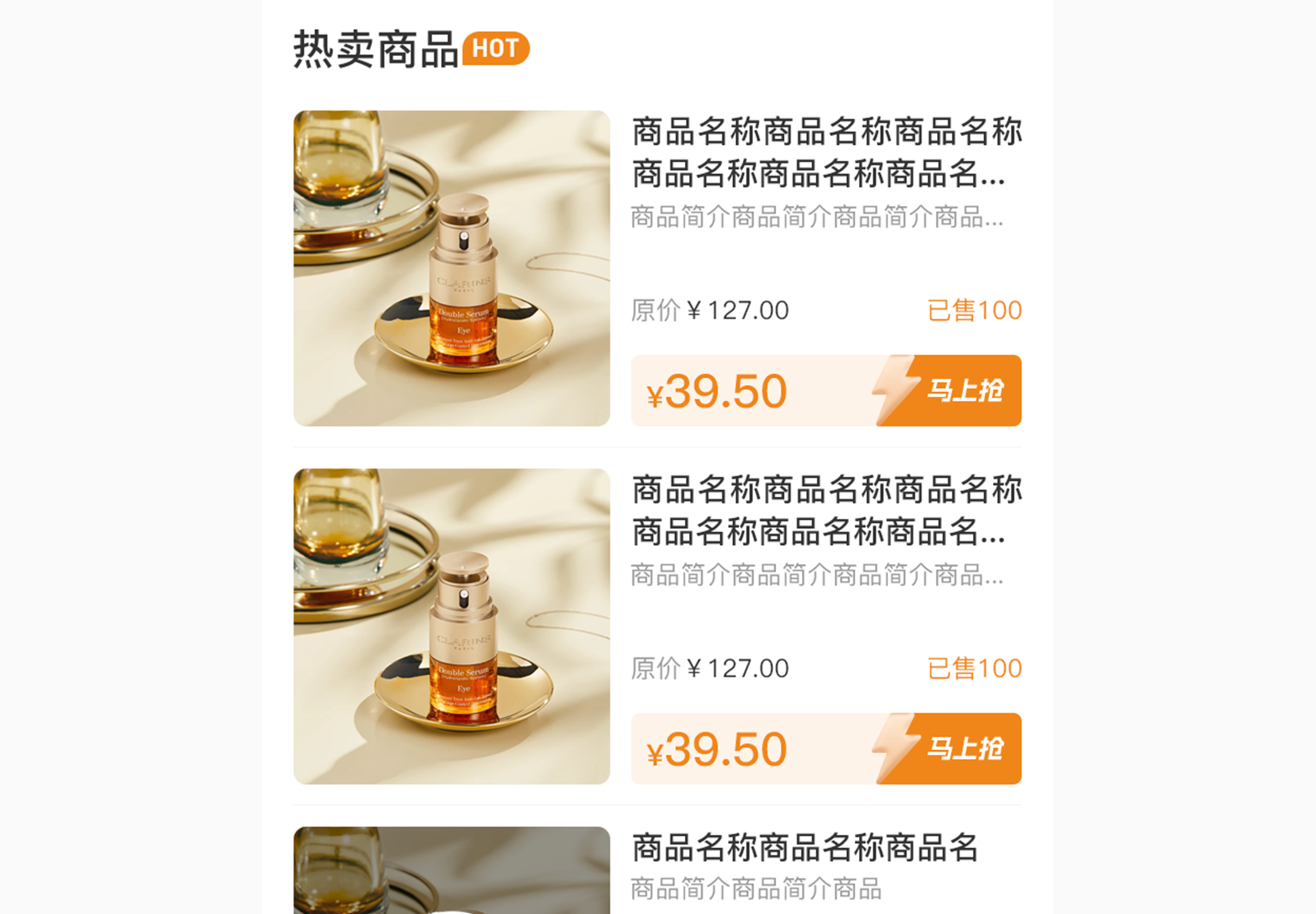
Task: Open the product described as 商品简介商品简介商品
Action: pyautogui.click(x=756, y=889)
